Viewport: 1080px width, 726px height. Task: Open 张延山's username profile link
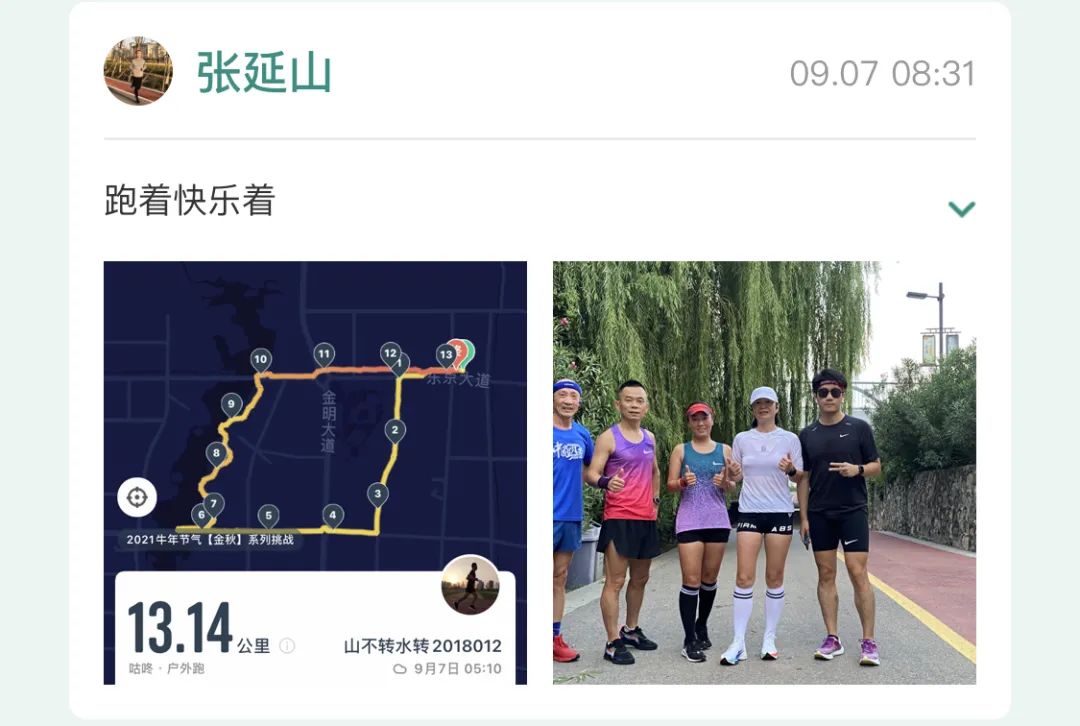[x=264, y=73]
